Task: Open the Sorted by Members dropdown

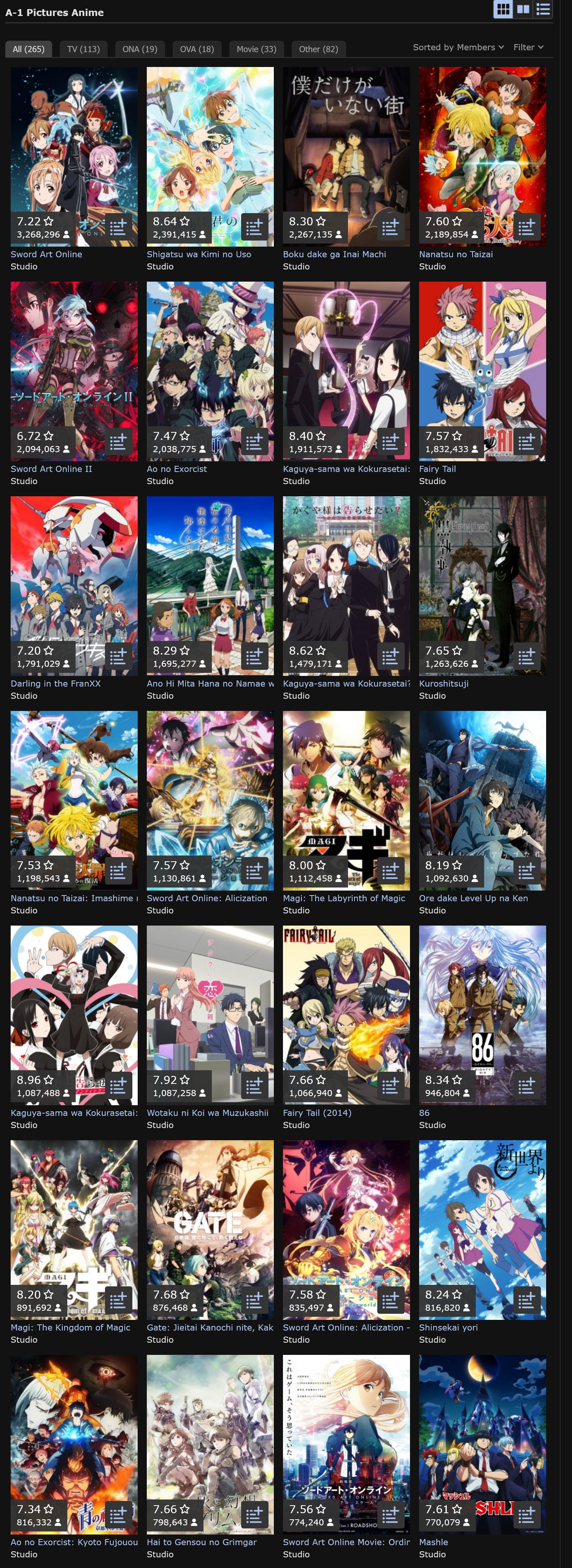Action: (458, 48)
